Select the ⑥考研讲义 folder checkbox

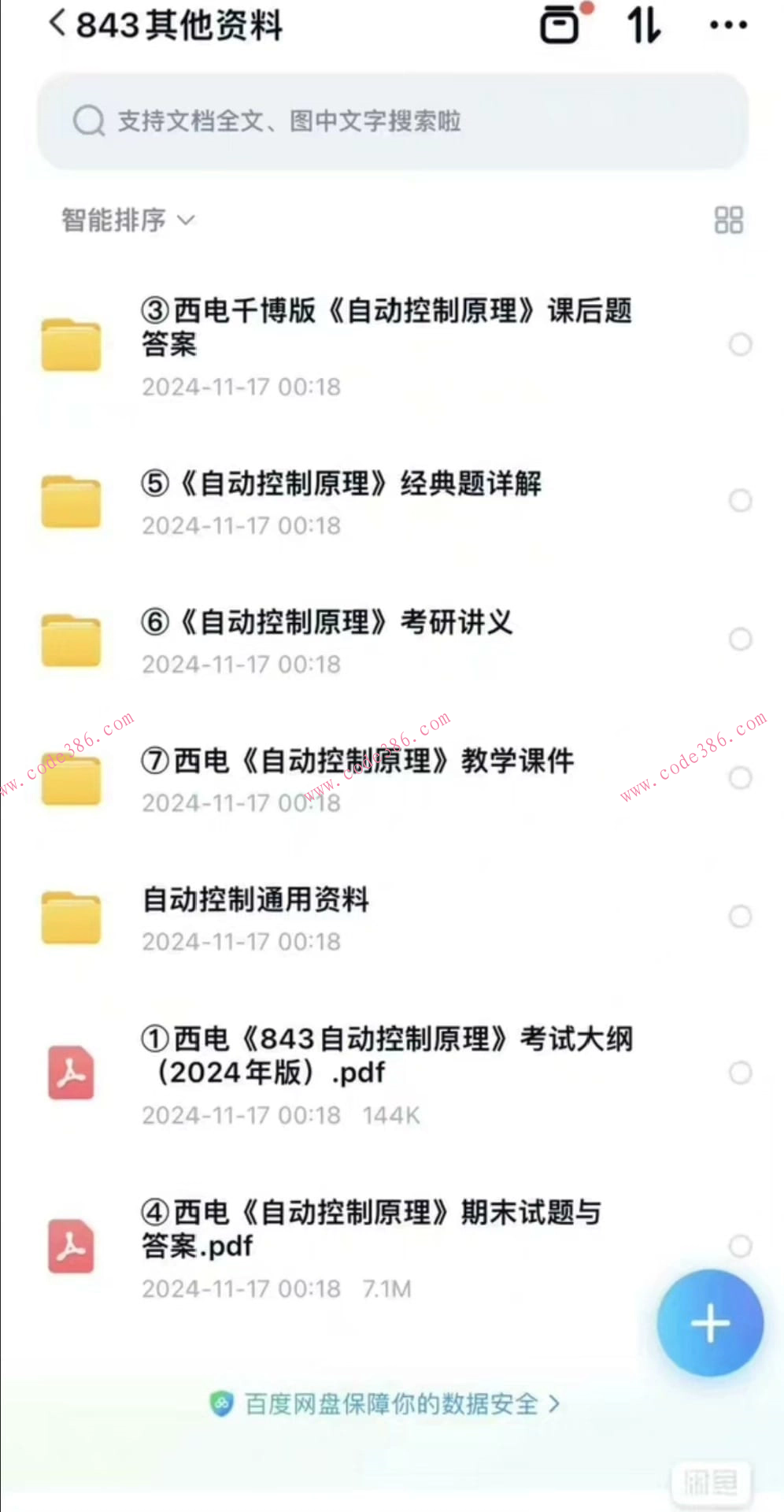click(741, 639)
